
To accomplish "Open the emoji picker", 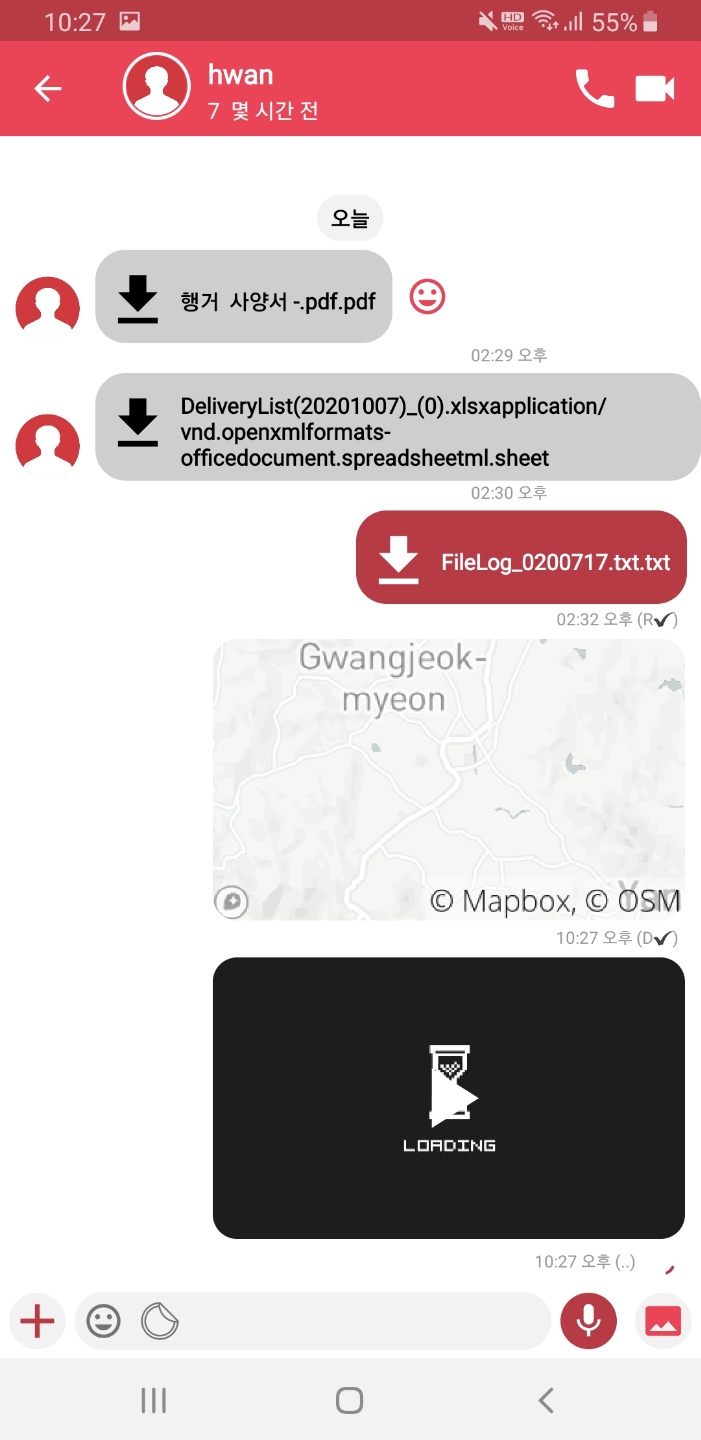I will 103,1321.
